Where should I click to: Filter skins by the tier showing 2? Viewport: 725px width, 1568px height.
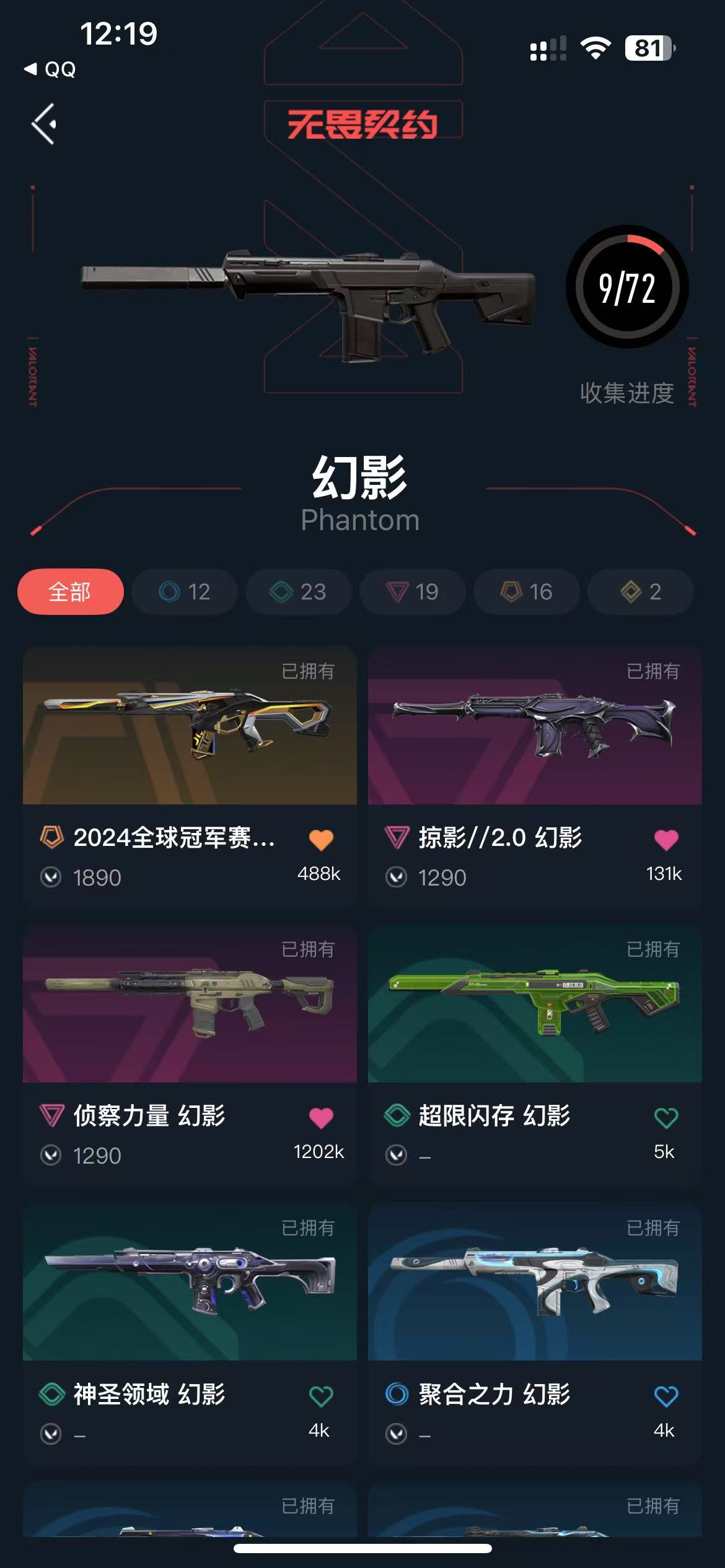click(x=641, y=591)
